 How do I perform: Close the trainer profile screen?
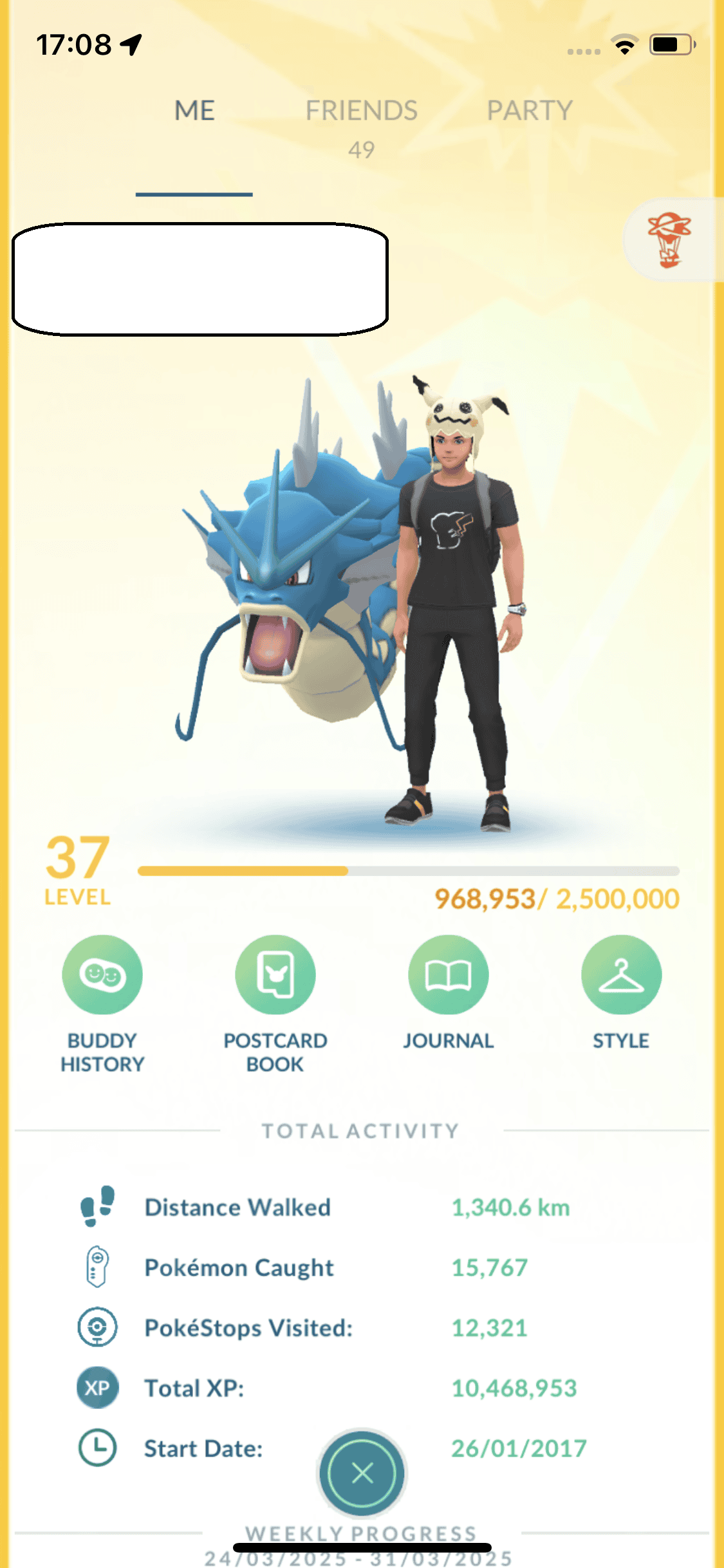pyautogui.click(x=362, y=1472)
